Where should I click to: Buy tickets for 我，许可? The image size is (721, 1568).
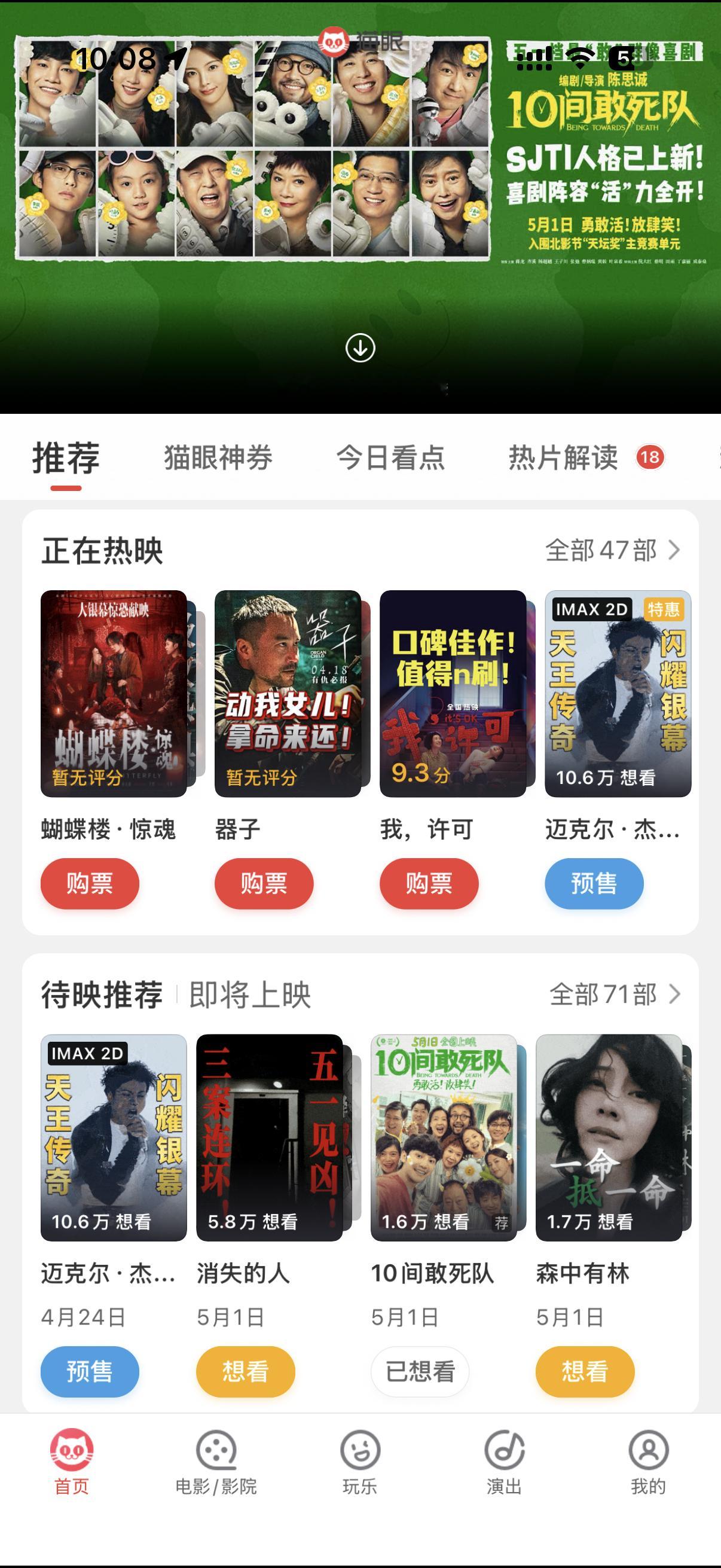coord(429,883)
